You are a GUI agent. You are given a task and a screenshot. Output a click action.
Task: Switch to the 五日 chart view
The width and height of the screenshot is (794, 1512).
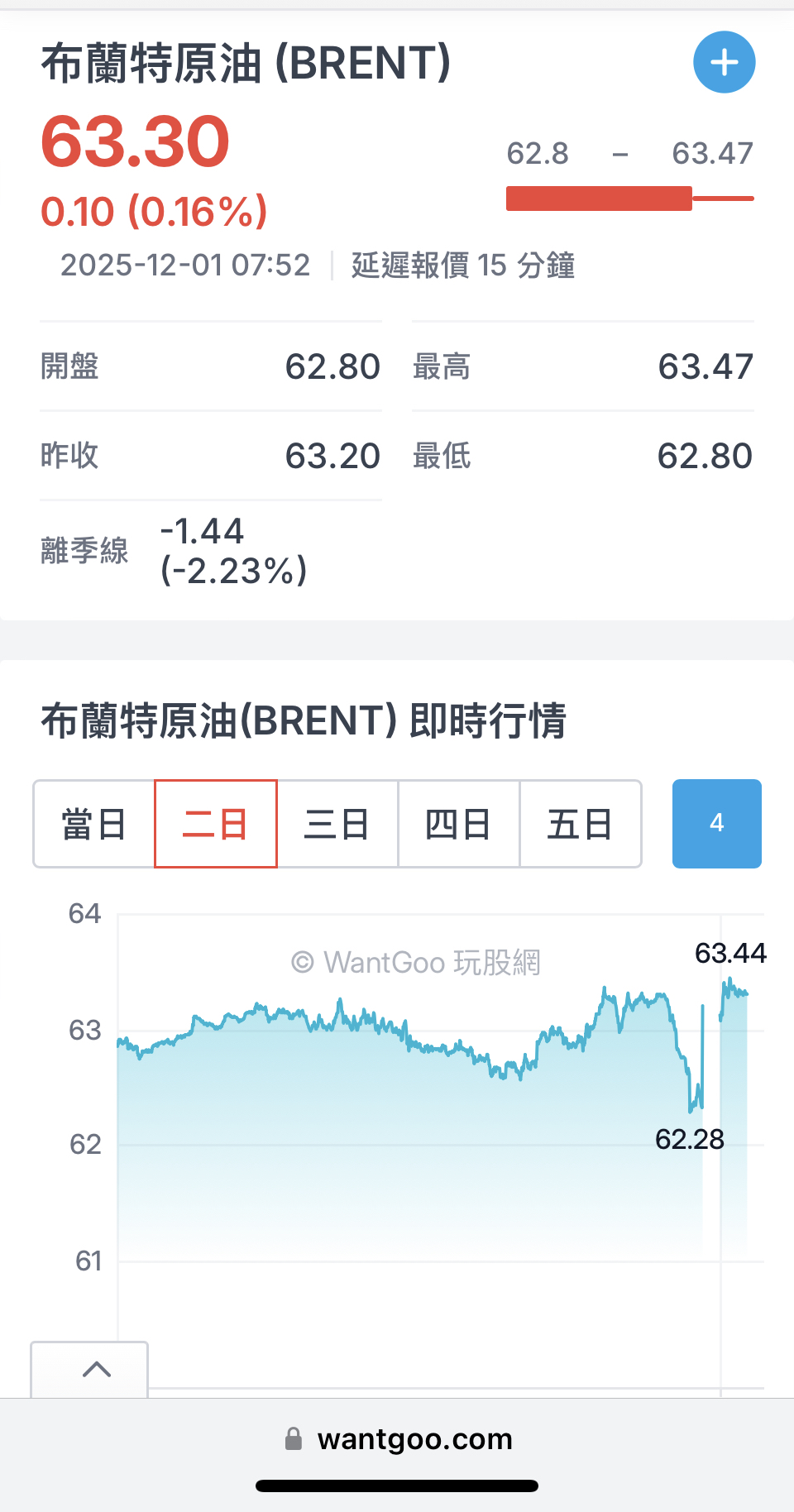tap(580, 824)
